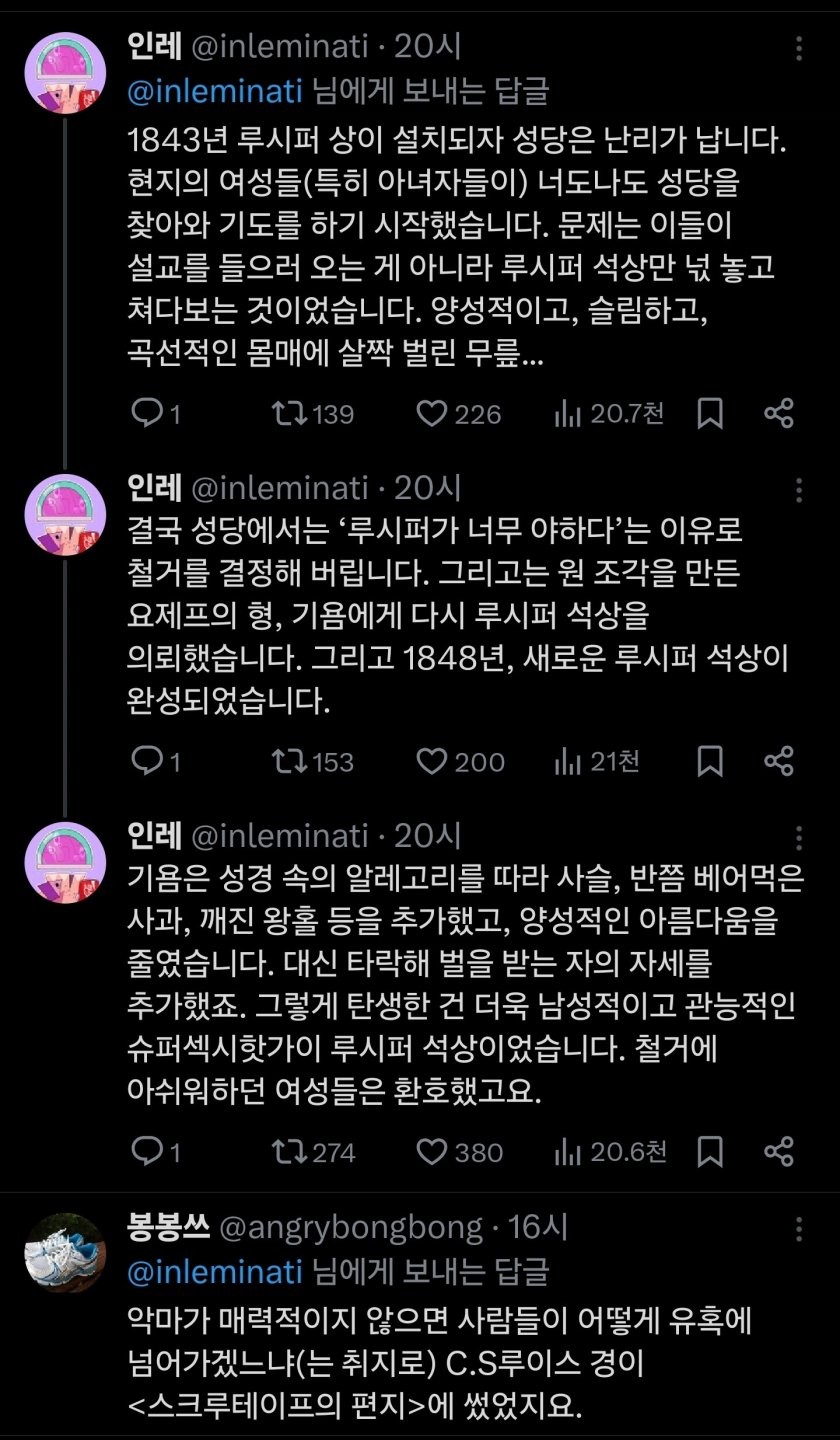The height and width of the screenshot is (1440, 840).
Task: Open 인레's avatar on the top tweet
Action: [65, 73]
